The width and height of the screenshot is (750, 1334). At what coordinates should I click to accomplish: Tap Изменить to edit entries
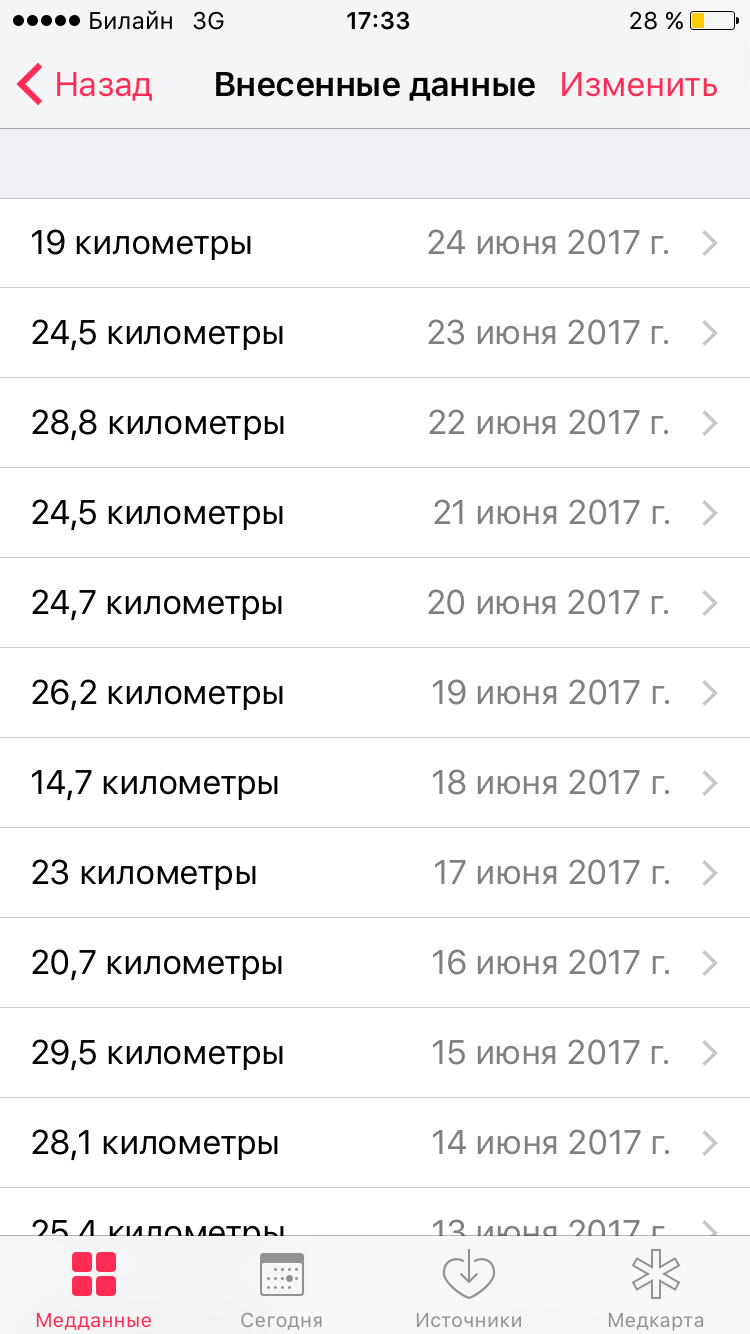coord(639,85)
